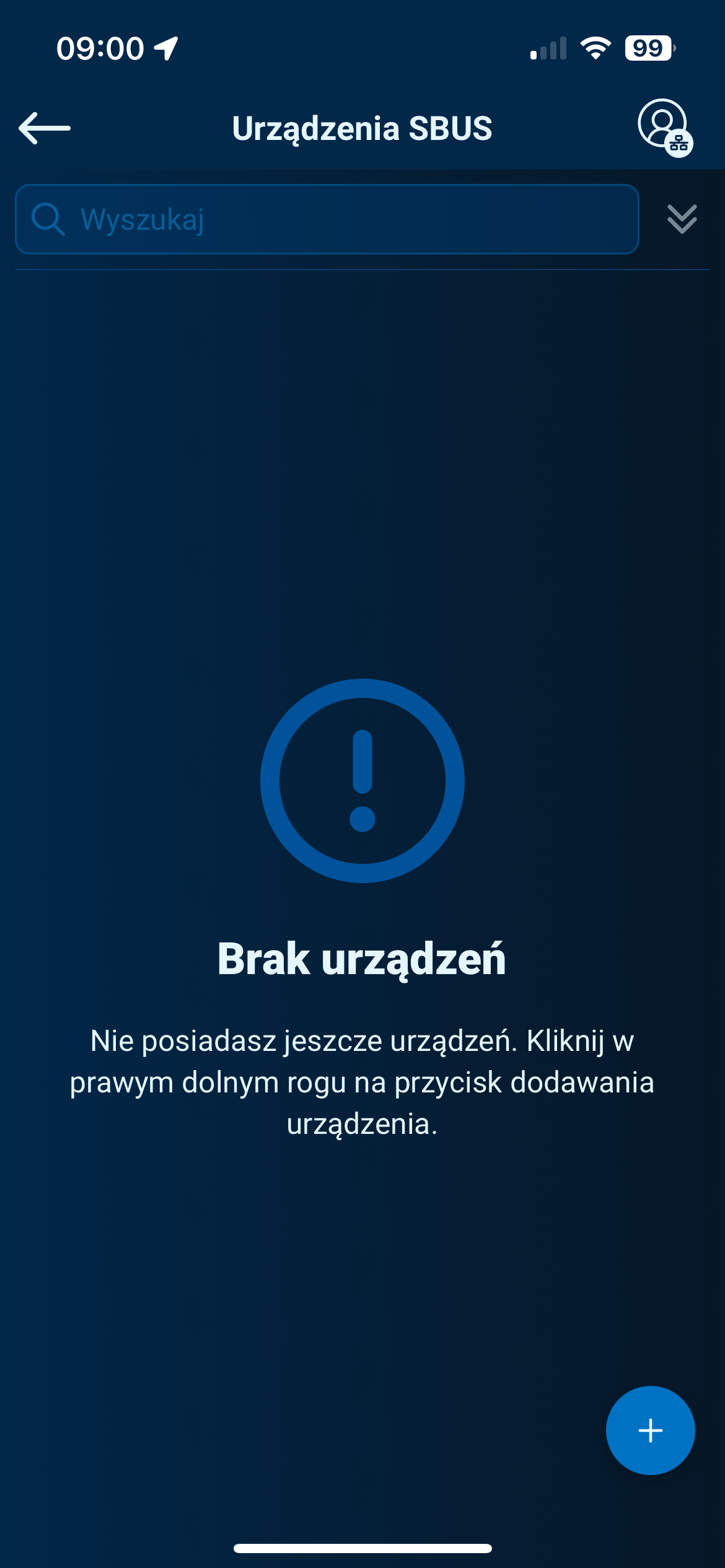Go back using the arrow icon
The width and height of the screenshot is (725, 1568).
pyautogui.click(x=45, y=128)
